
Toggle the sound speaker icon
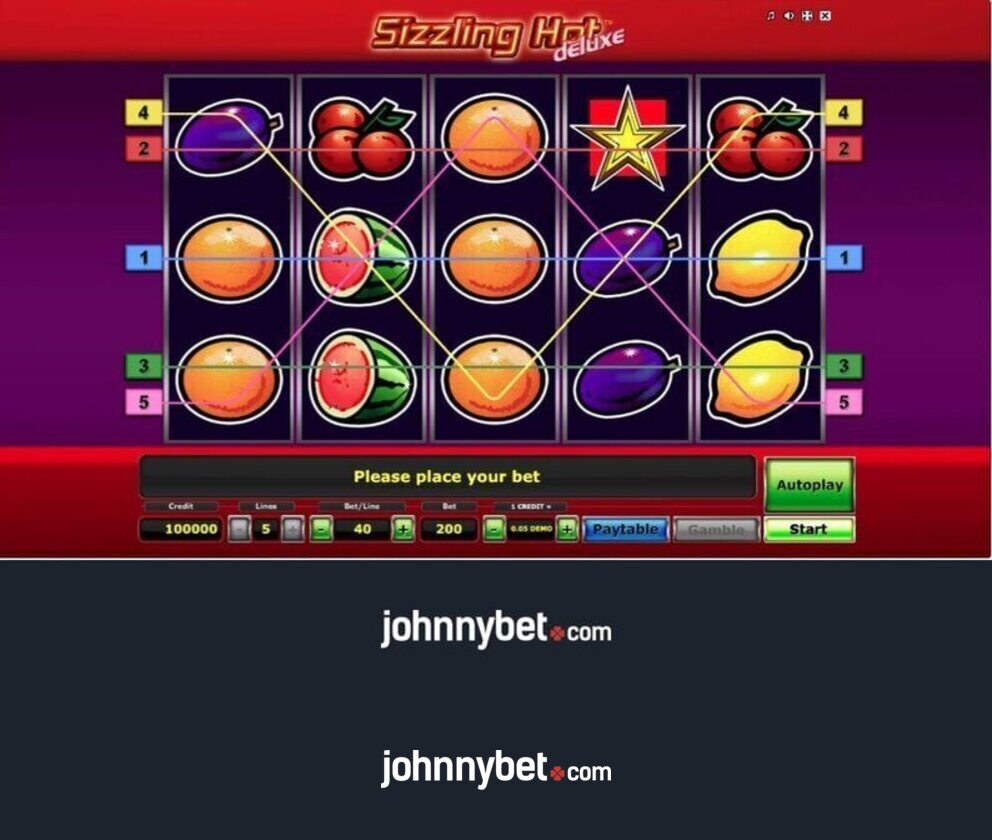point(789,16)
